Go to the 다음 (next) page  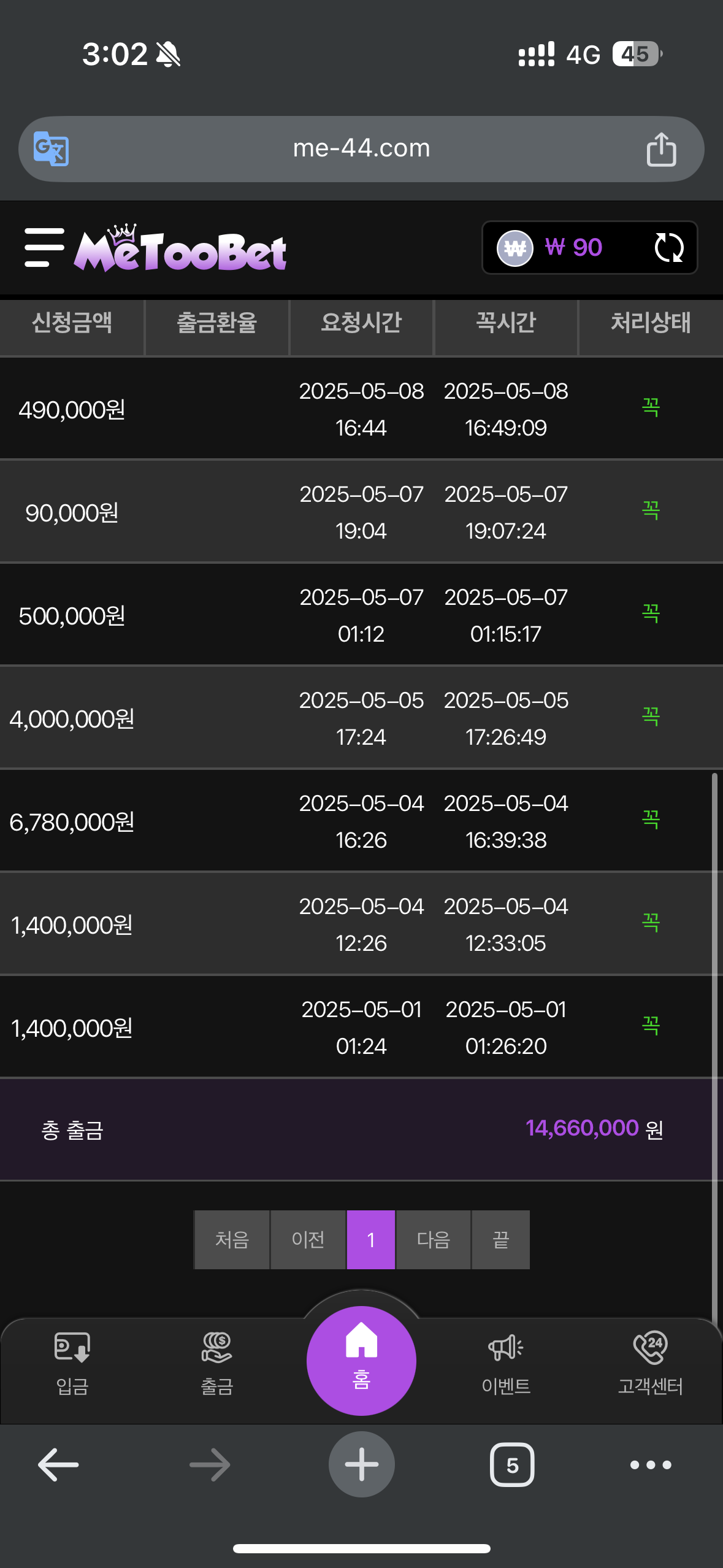coord(434,1240)
